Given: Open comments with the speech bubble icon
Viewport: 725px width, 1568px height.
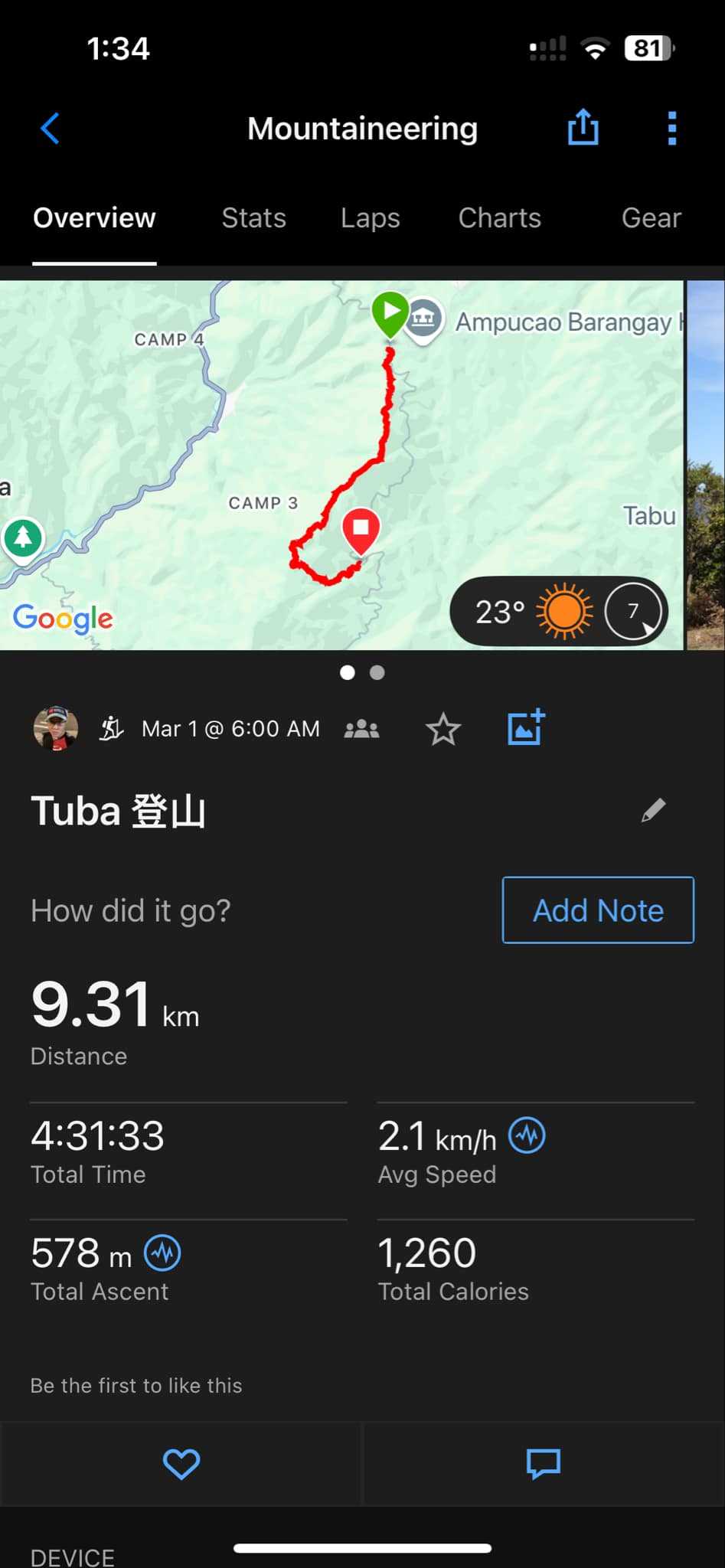Looking at the screenshot, I should (x=543, y=1464).
